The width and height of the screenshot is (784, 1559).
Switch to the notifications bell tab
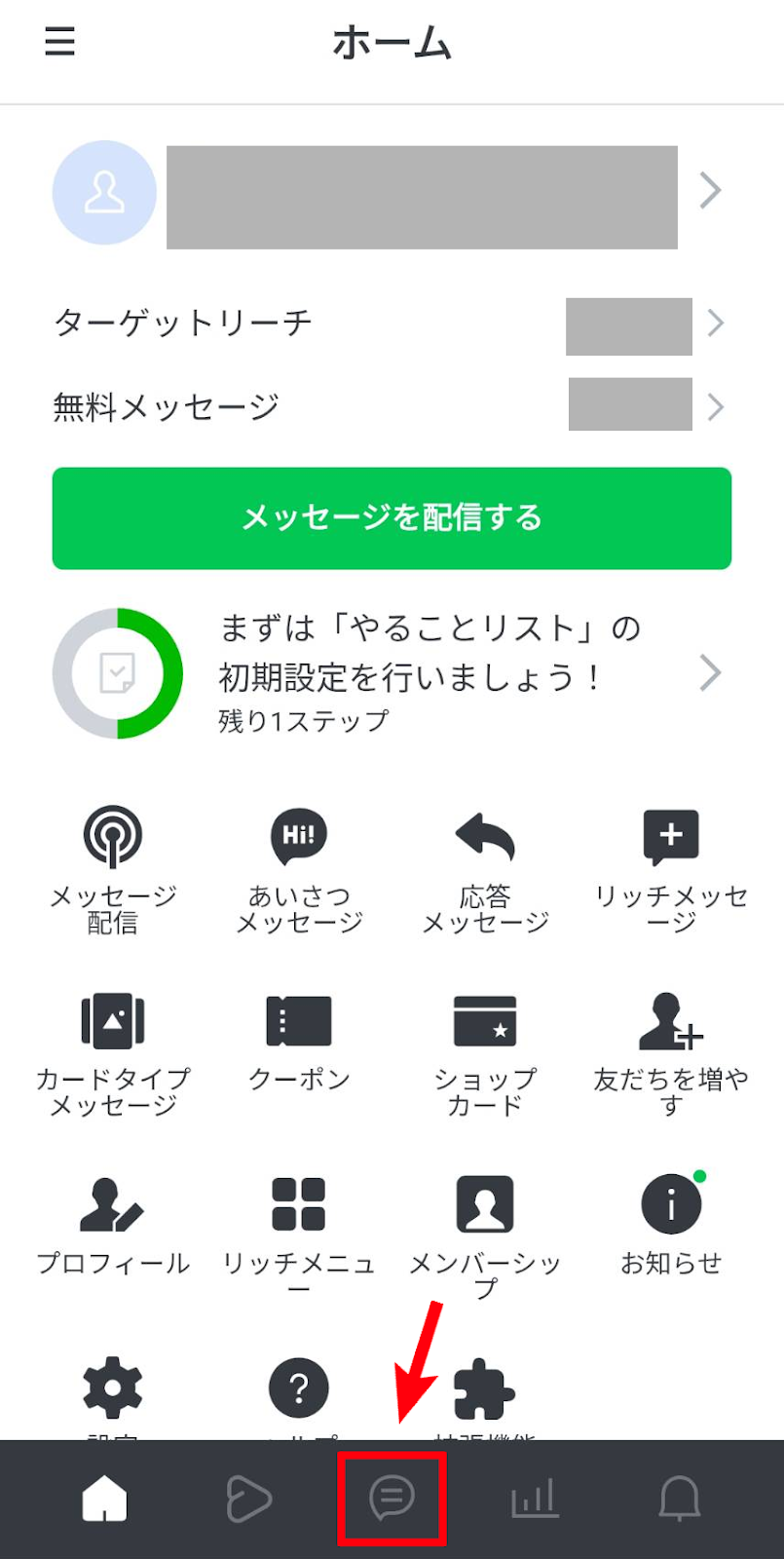(680, 1498)
